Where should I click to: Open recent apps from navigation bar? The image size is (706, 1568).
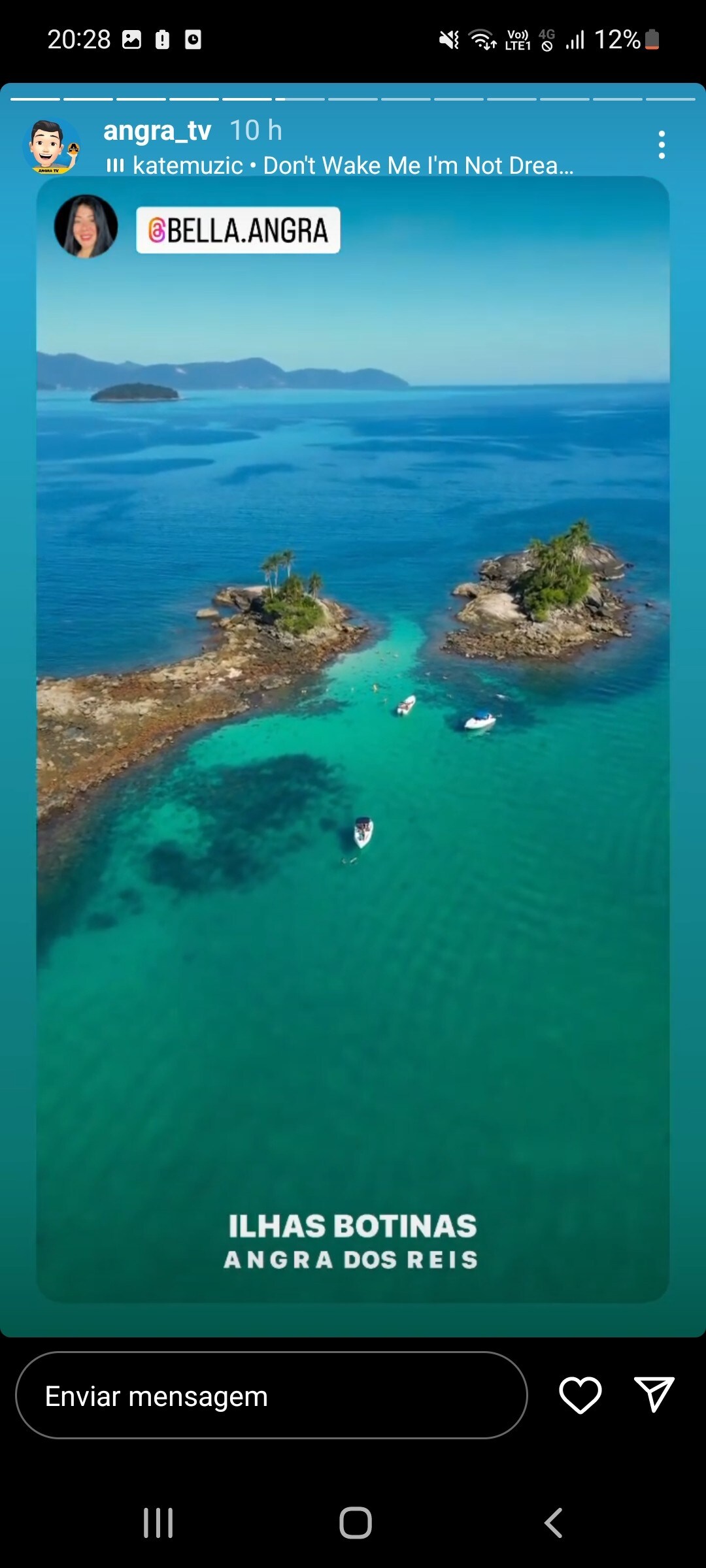point(158,1523)
